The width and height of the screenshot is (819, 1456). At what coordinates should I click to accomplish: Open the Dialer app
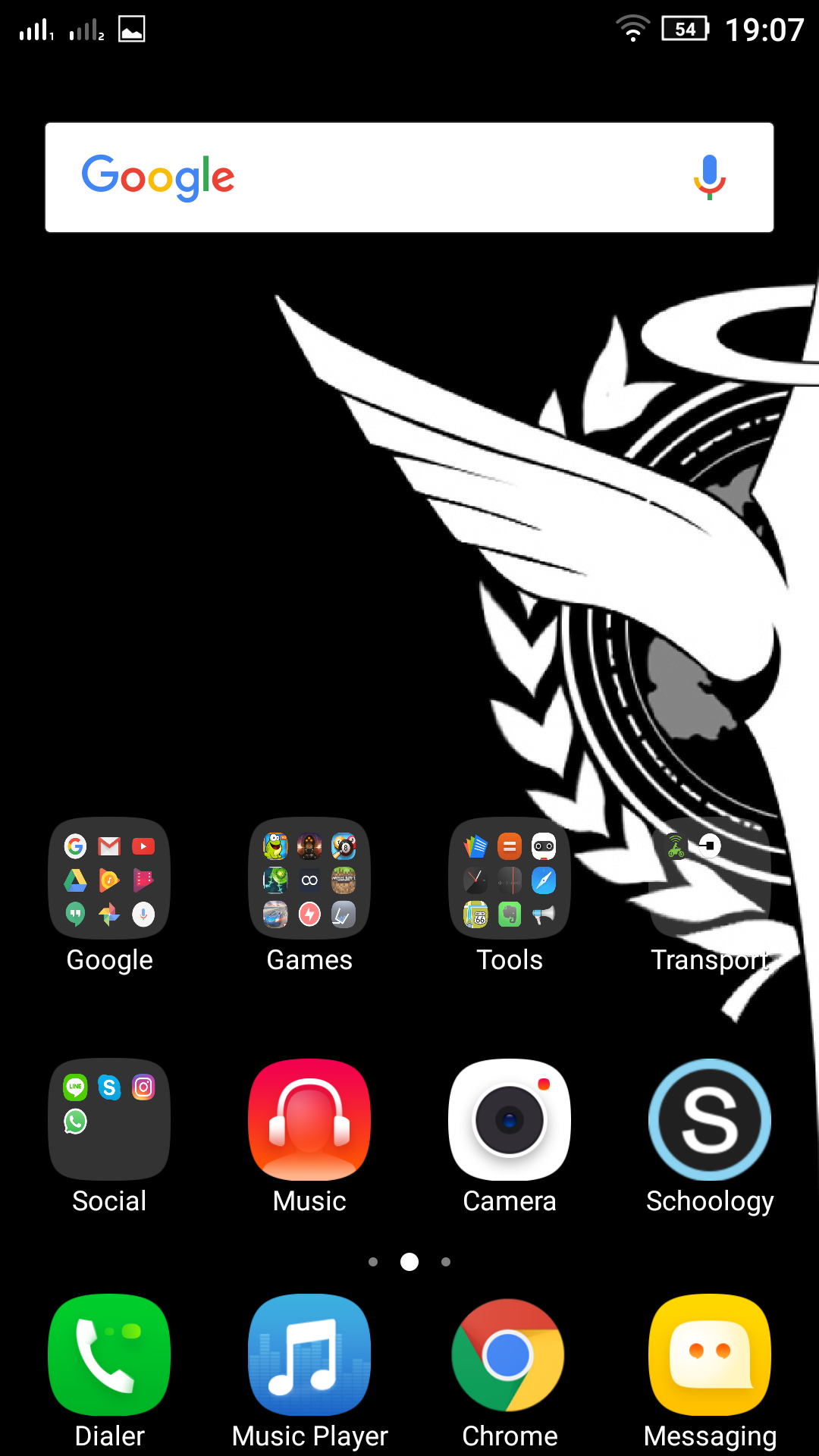(x=109, y=1355)
